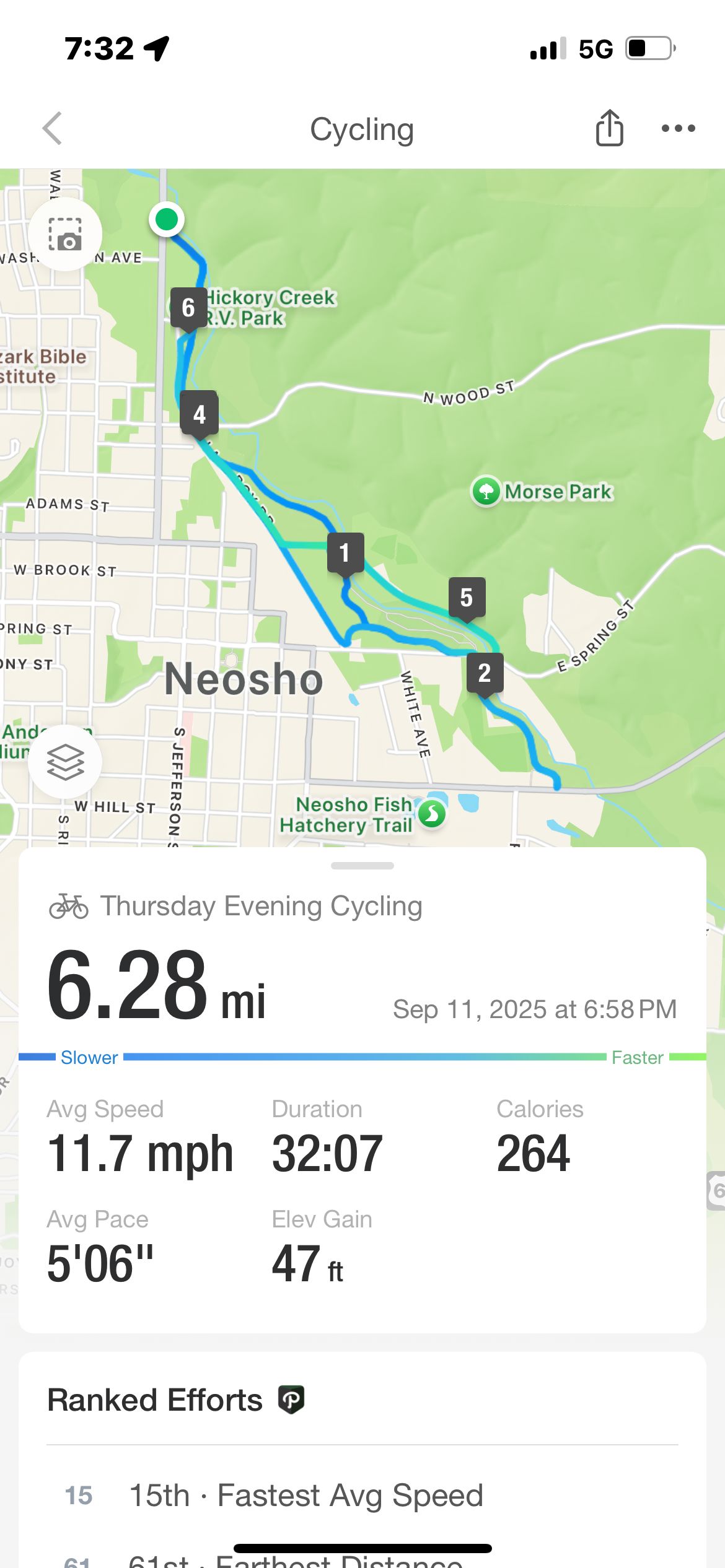Go back from the Cycling screen
Image resolution: width=725 pixels, height=1568 pixels.
(53, 129)
